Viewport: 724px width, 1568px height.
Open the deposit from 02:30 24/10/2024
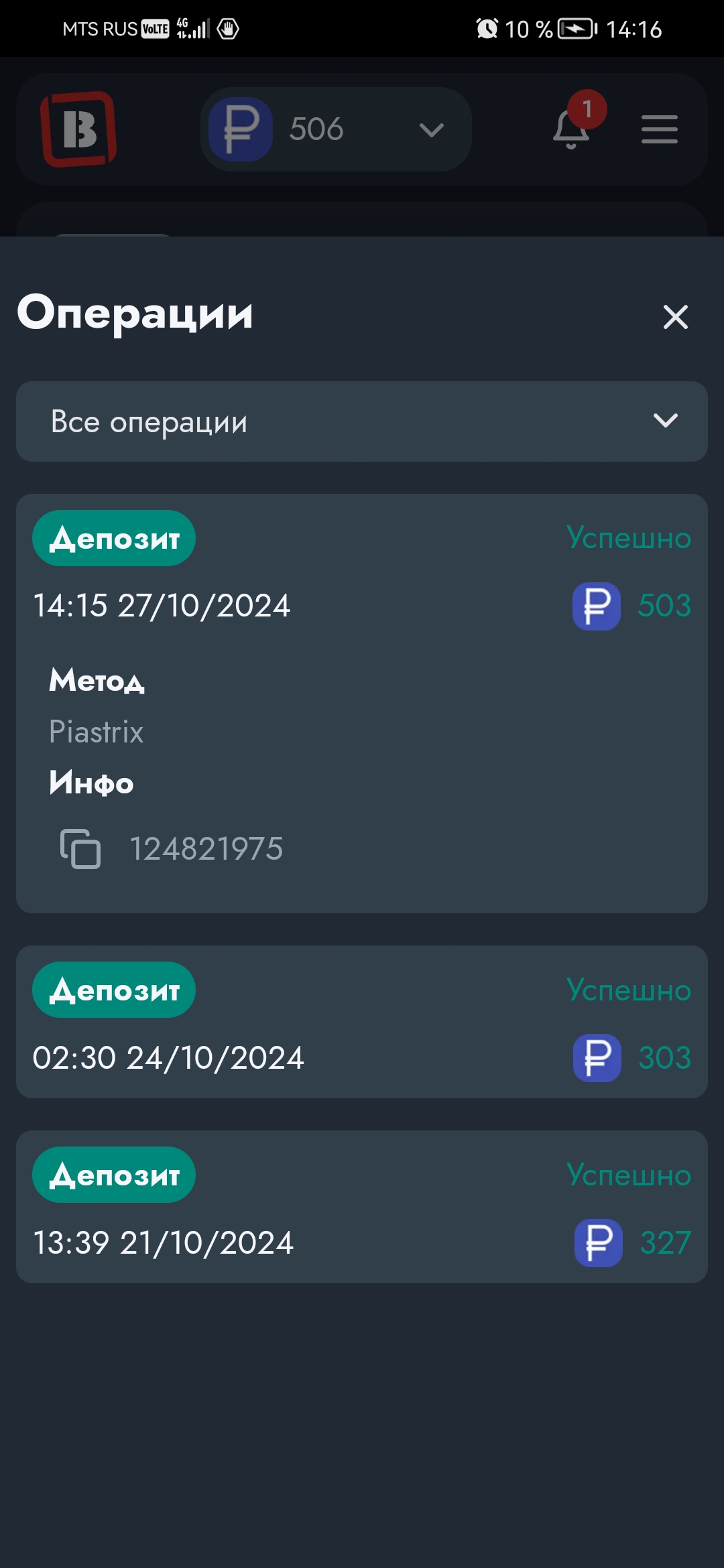pos(362,1022)
